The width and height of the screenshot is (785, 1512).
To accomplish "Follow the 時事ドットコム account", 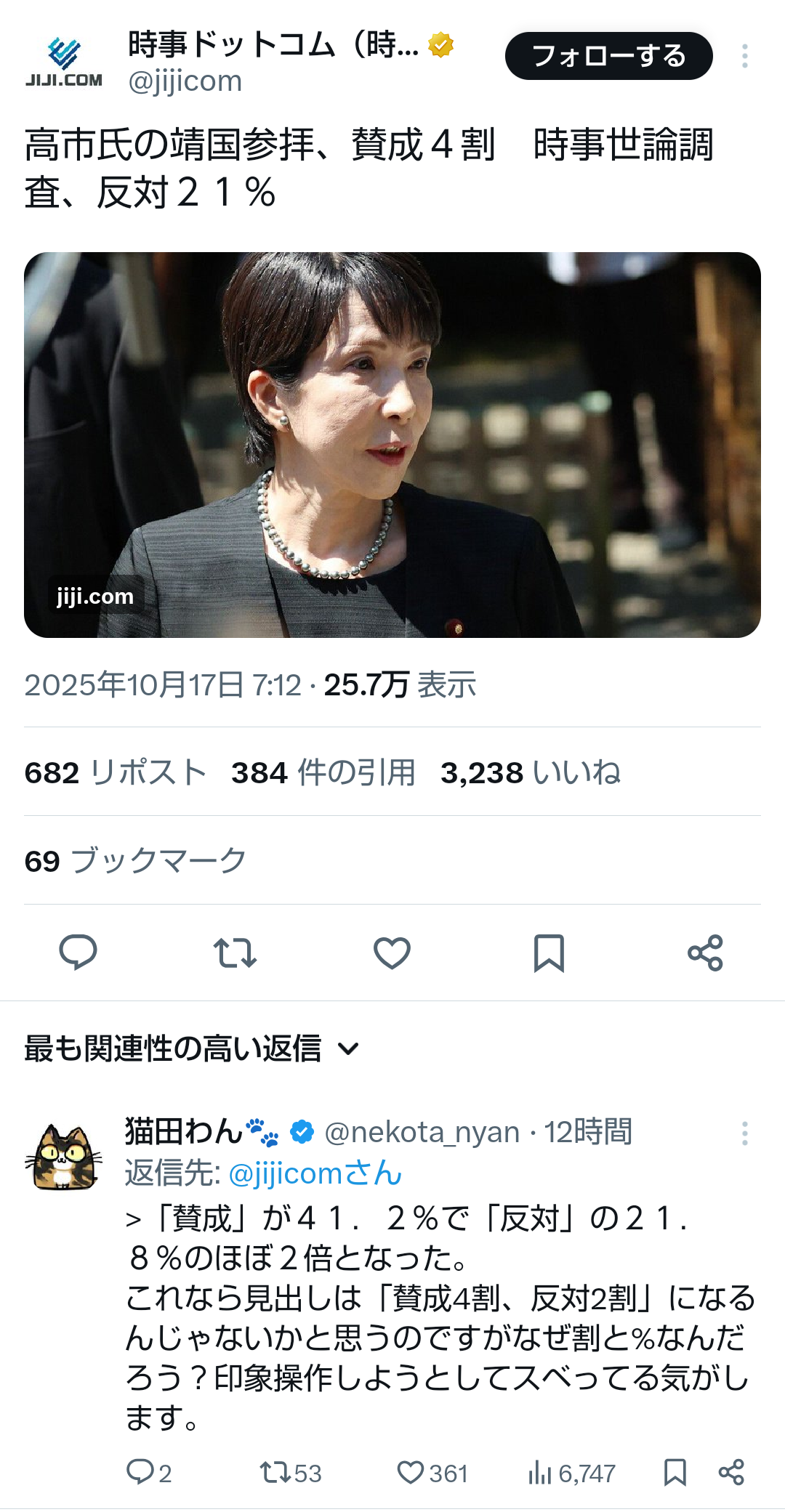I will point(608,56).
